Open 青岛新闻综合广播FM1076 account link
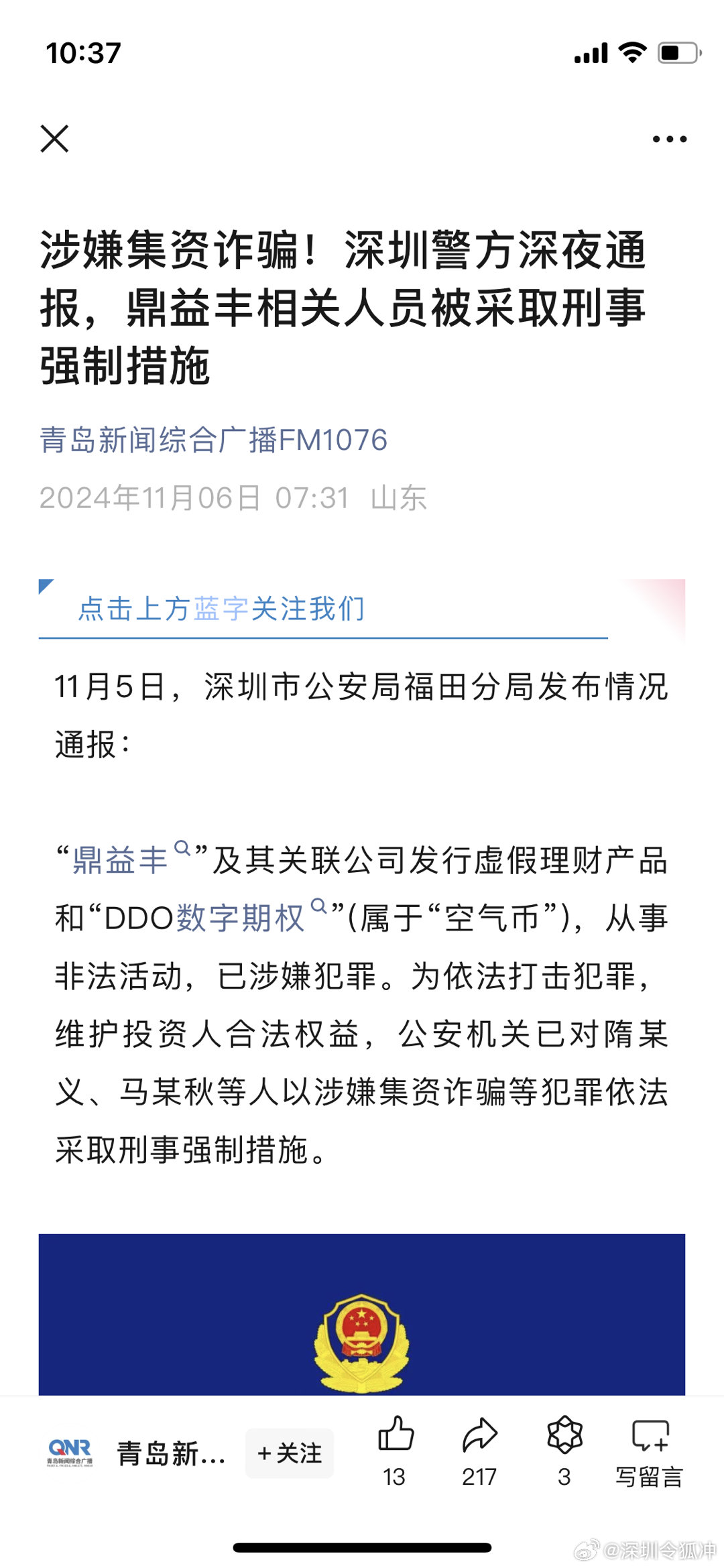The width and height of the screenshot is (724, 1568). pyautogui.click(x=213, y=440)
